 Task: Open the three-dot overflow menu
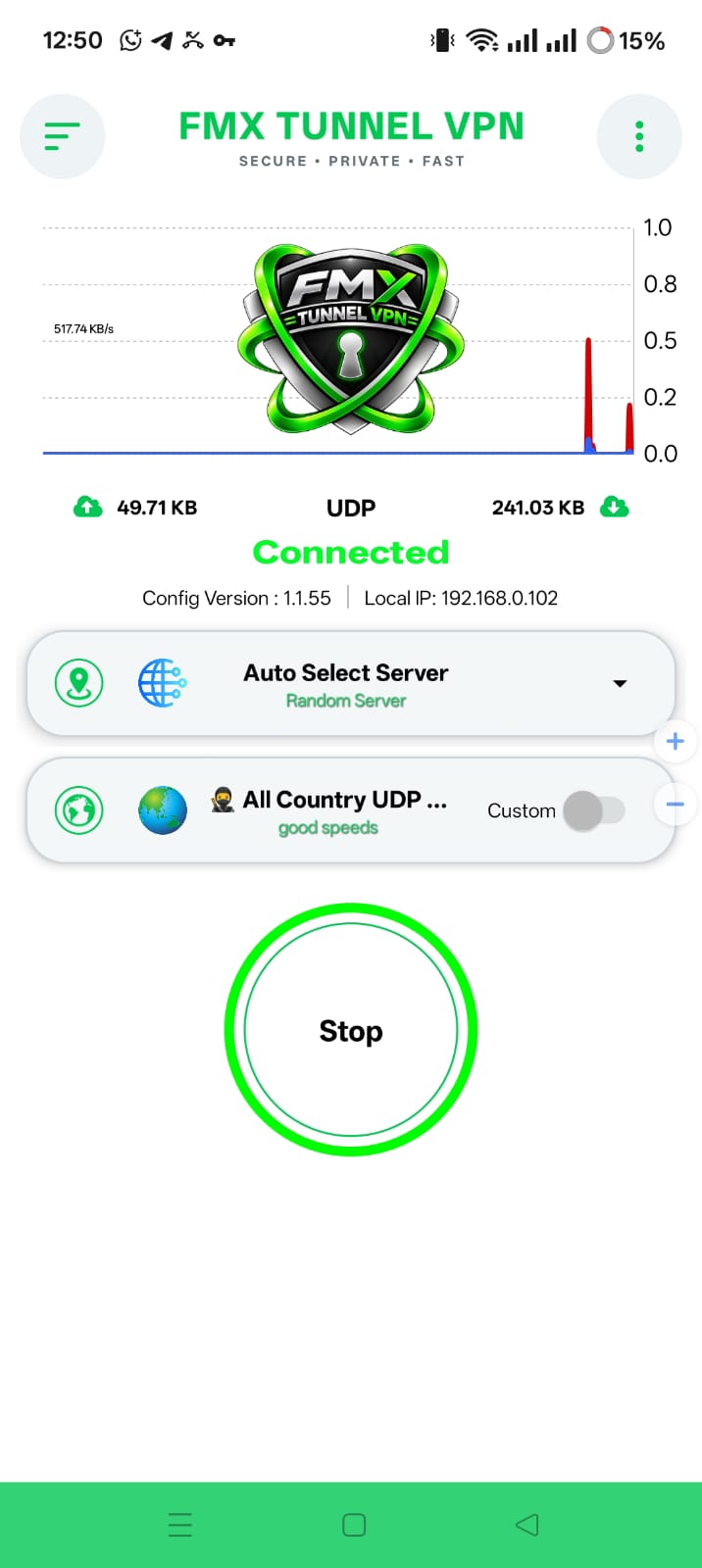639,136
